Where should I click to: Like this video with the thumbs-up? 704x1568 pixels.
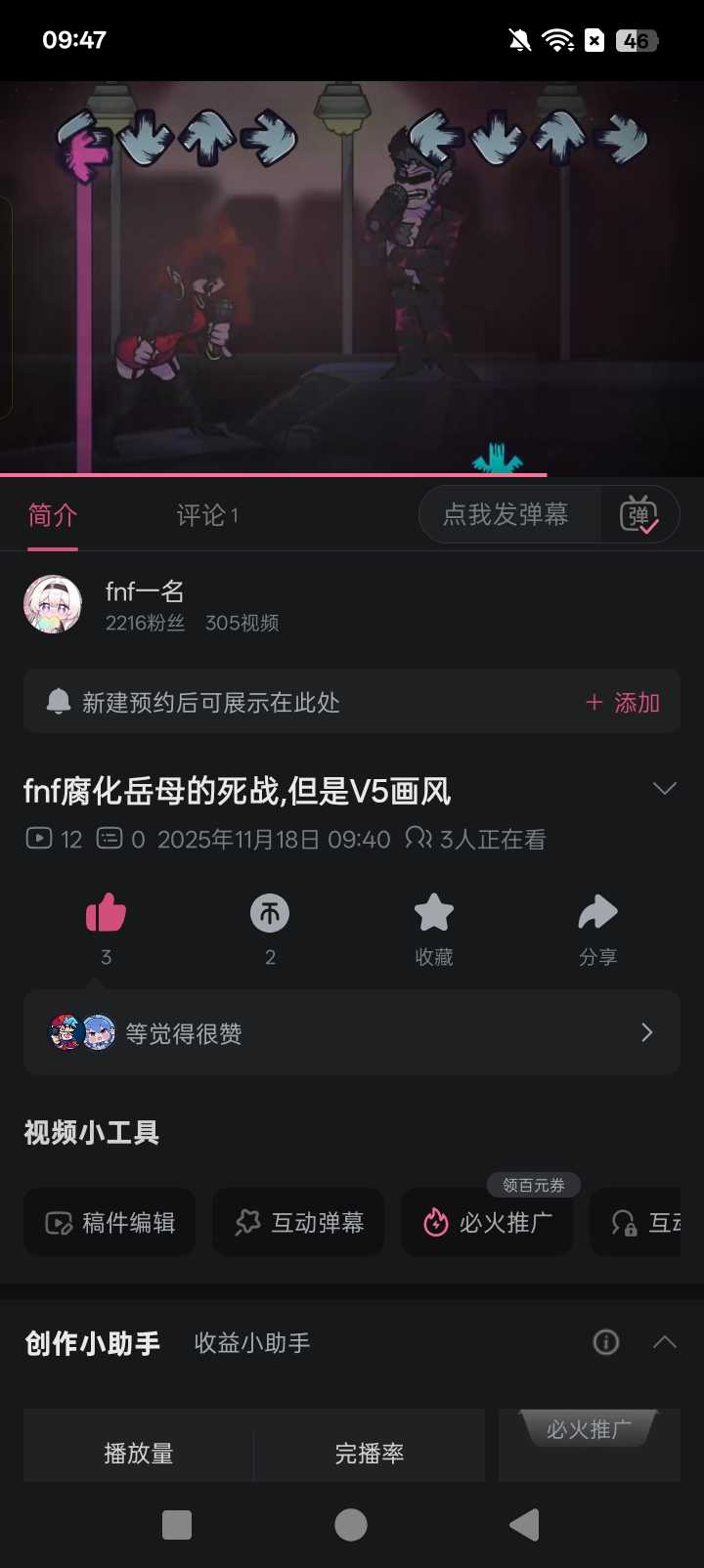pyautogui.click(x=106, y=915)
